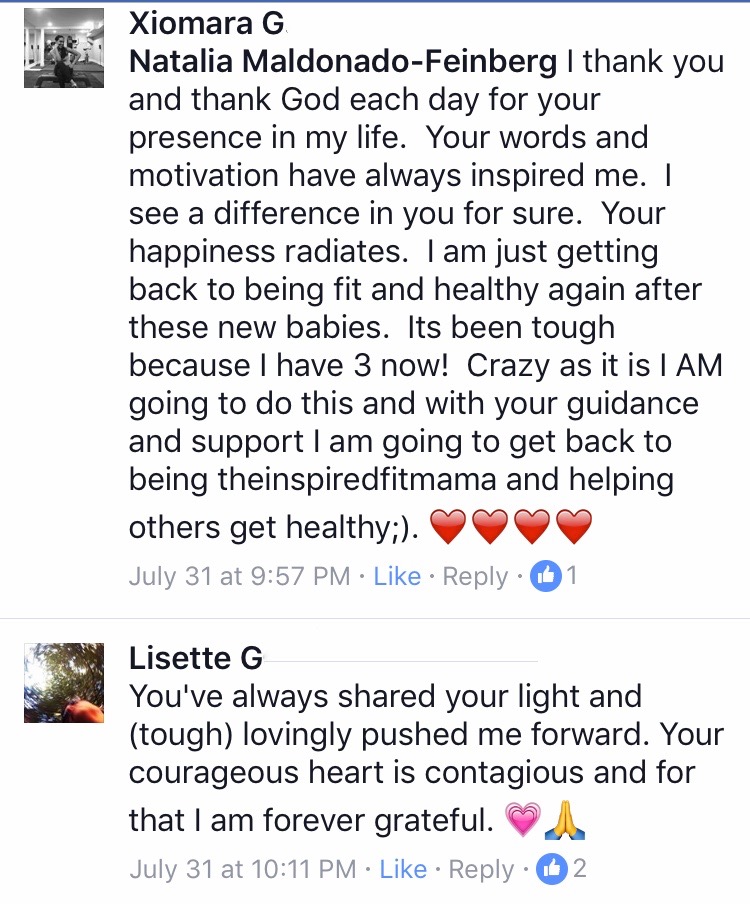
Task: View the 2 likes on Lisette's comment
Action: 562,868
